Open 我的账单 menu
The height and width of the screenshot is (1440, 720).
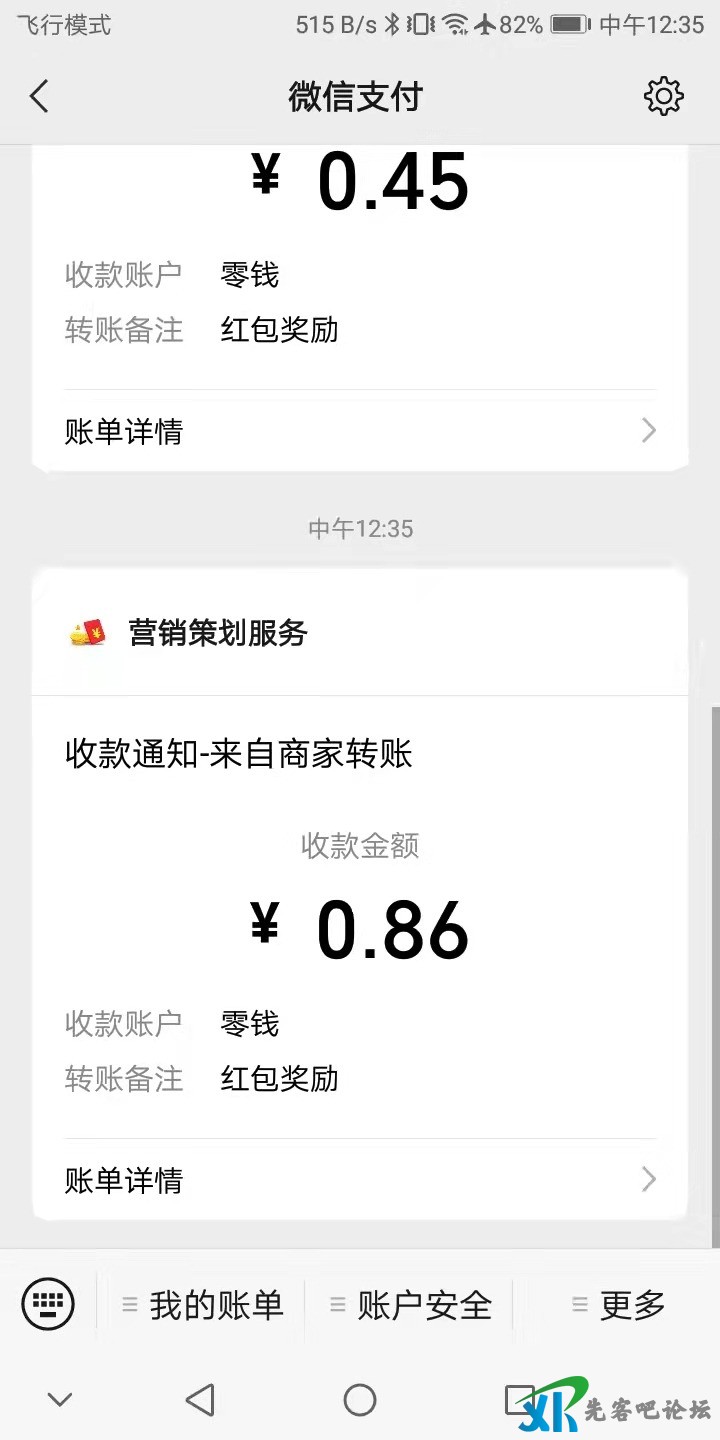pyautogui.click(x=203, y=1305)
